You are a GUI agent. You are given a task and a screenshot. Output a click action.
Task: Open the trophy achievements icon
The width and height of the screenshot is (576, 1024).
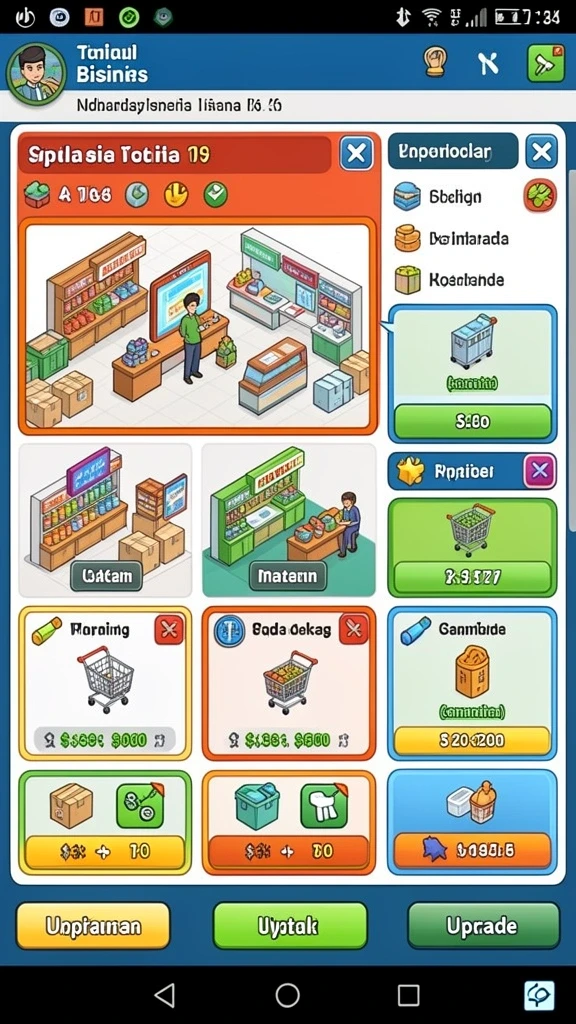click(x=436, y=63)
